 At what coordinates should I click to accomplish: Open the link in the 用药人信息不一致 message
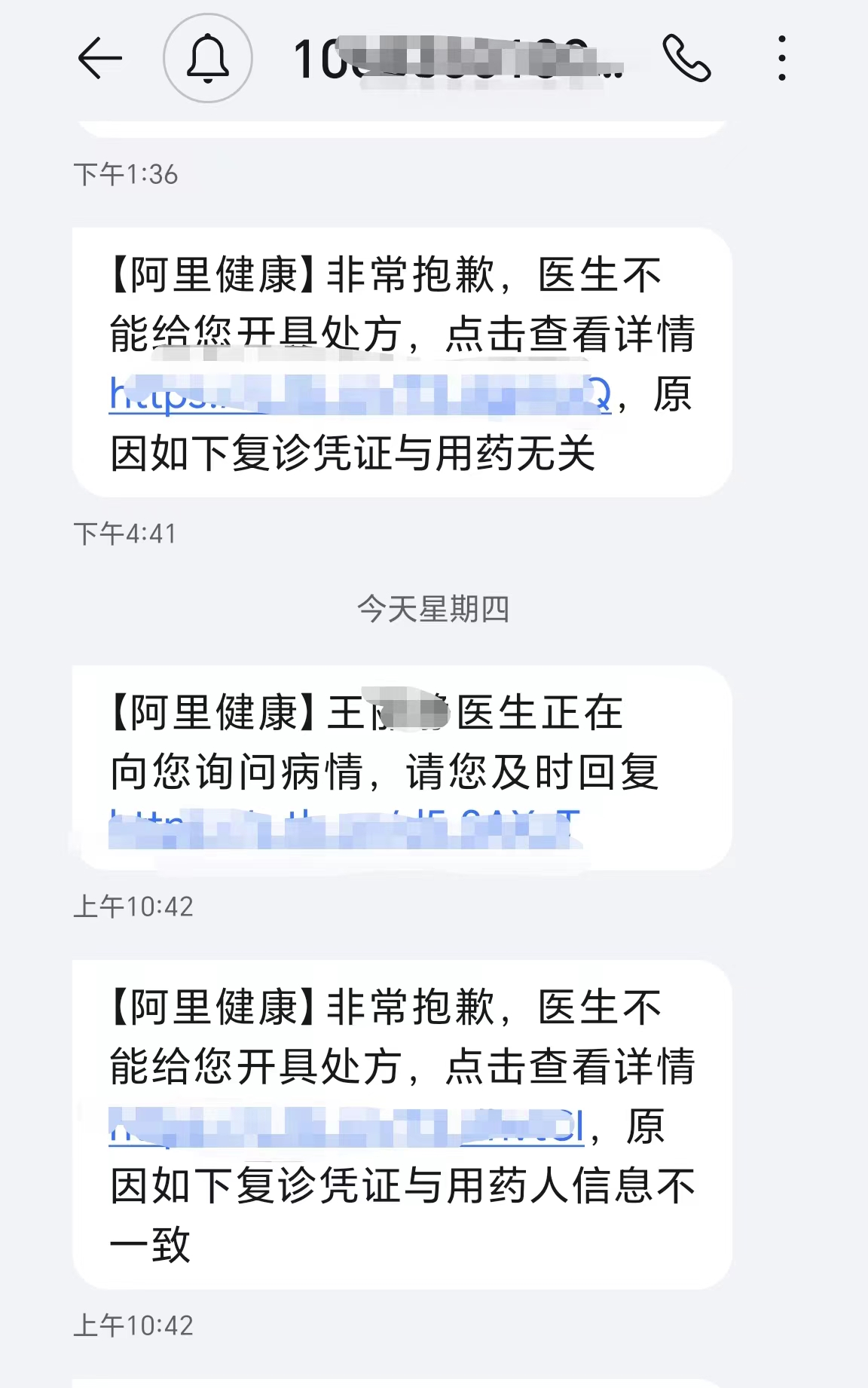(x=346, y=1128)
